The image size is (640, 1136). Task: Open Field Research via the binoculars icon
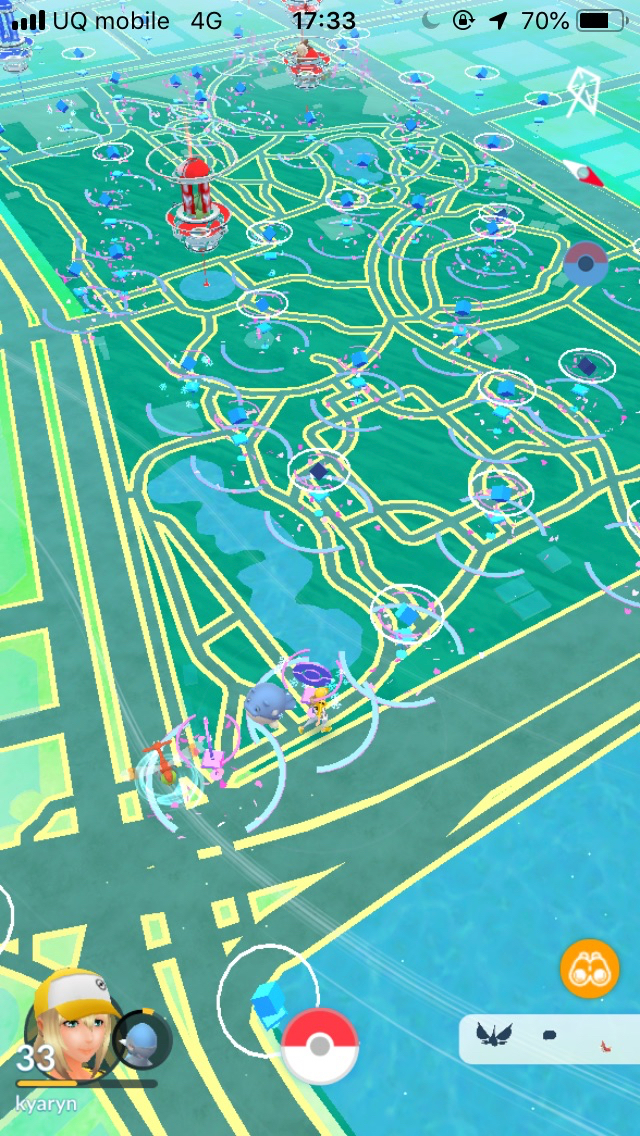click(x=590, y=969)
